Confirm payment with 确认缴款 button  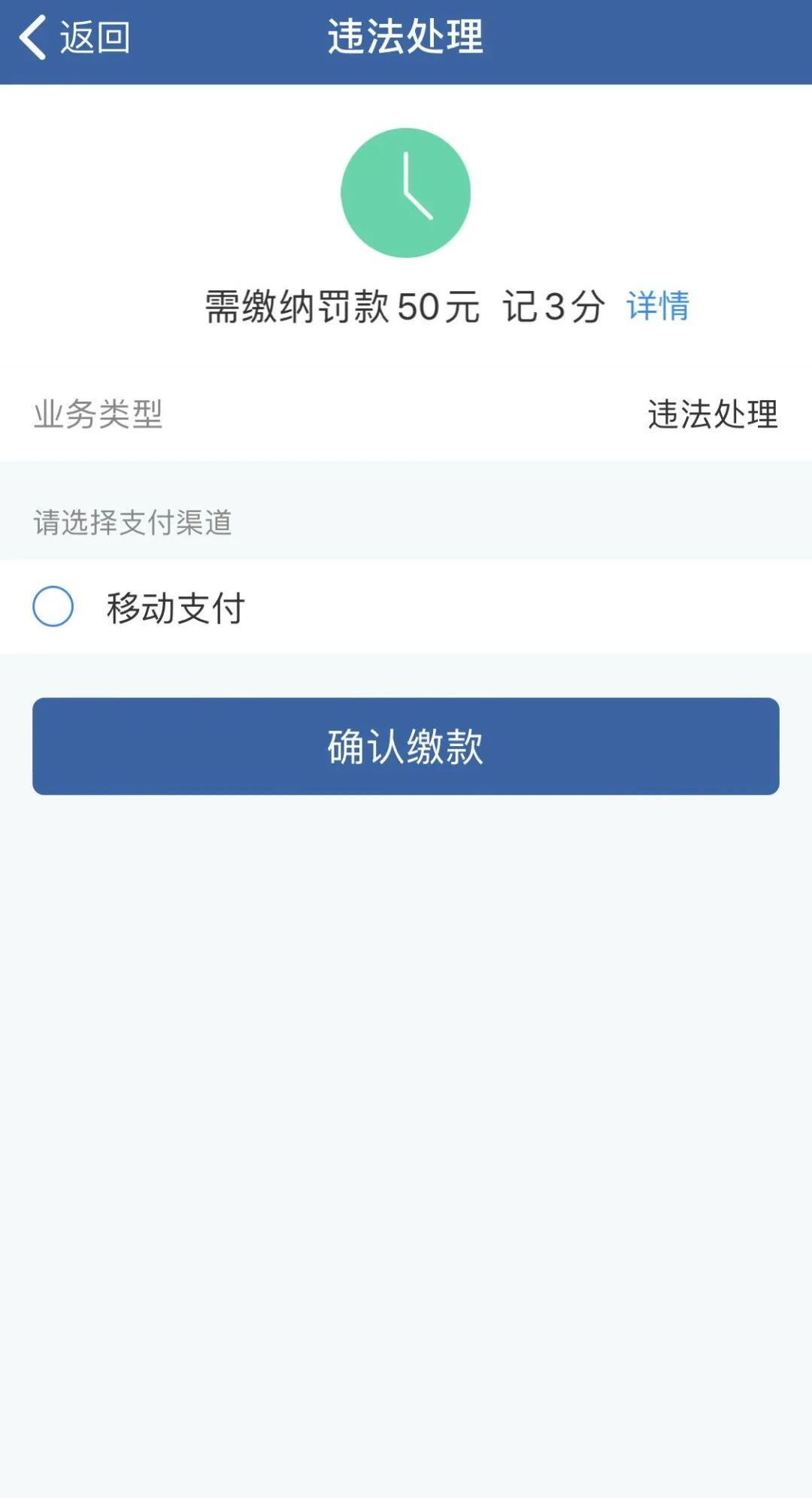[x=406, y=746]
